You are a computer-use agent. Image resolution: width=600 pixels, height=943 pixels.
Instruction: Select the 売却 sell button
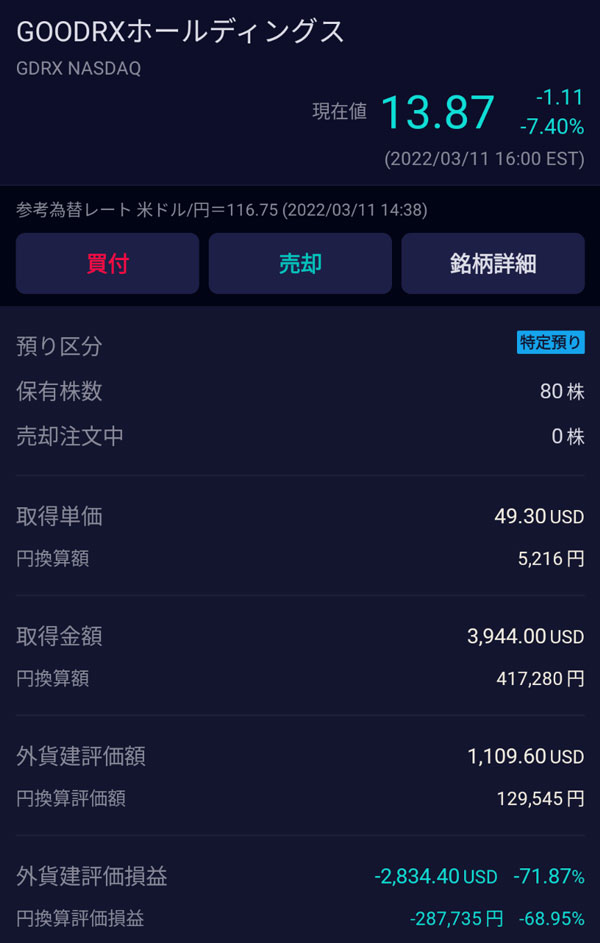(x=300, y=264)
